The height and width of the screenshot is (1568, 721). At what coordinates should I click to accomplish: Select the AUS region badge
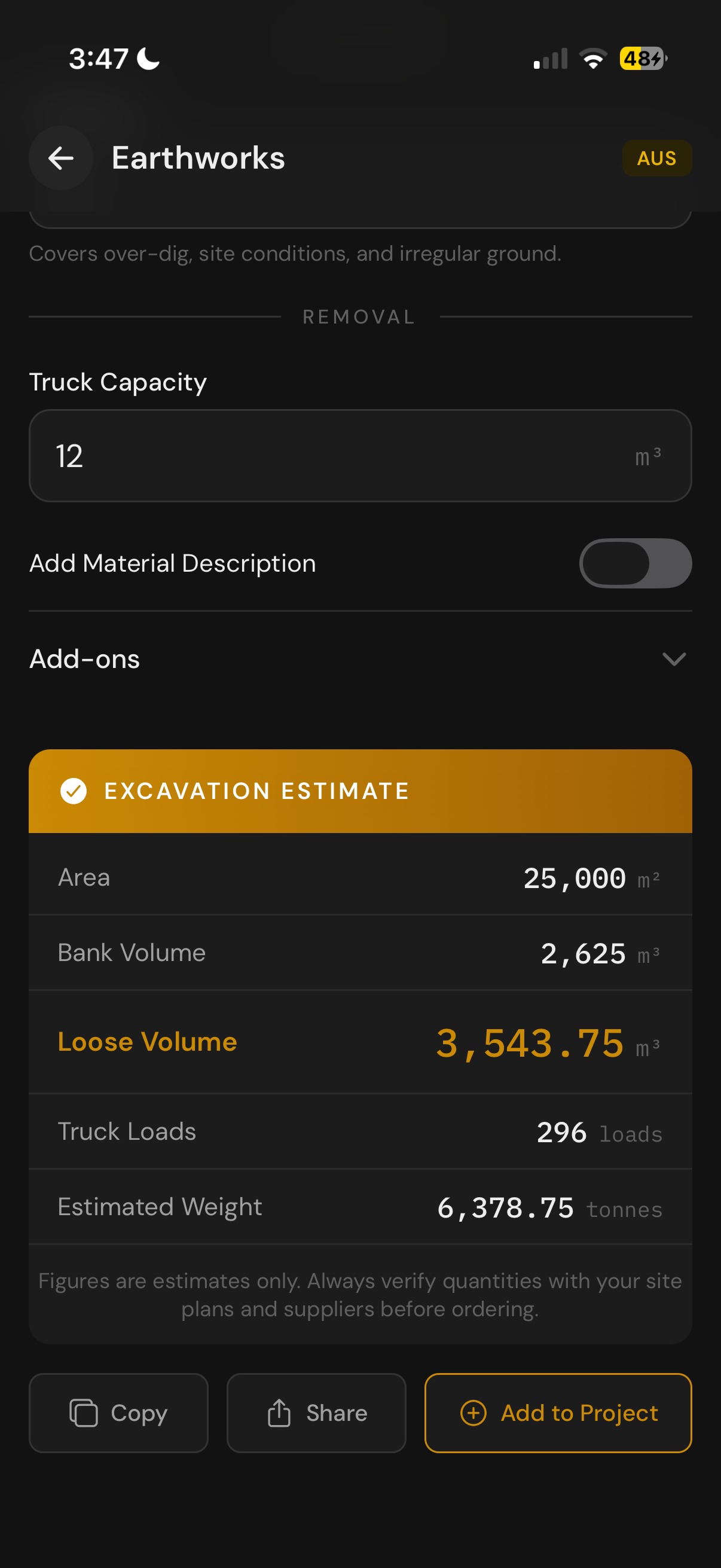[x=657, y=158]
